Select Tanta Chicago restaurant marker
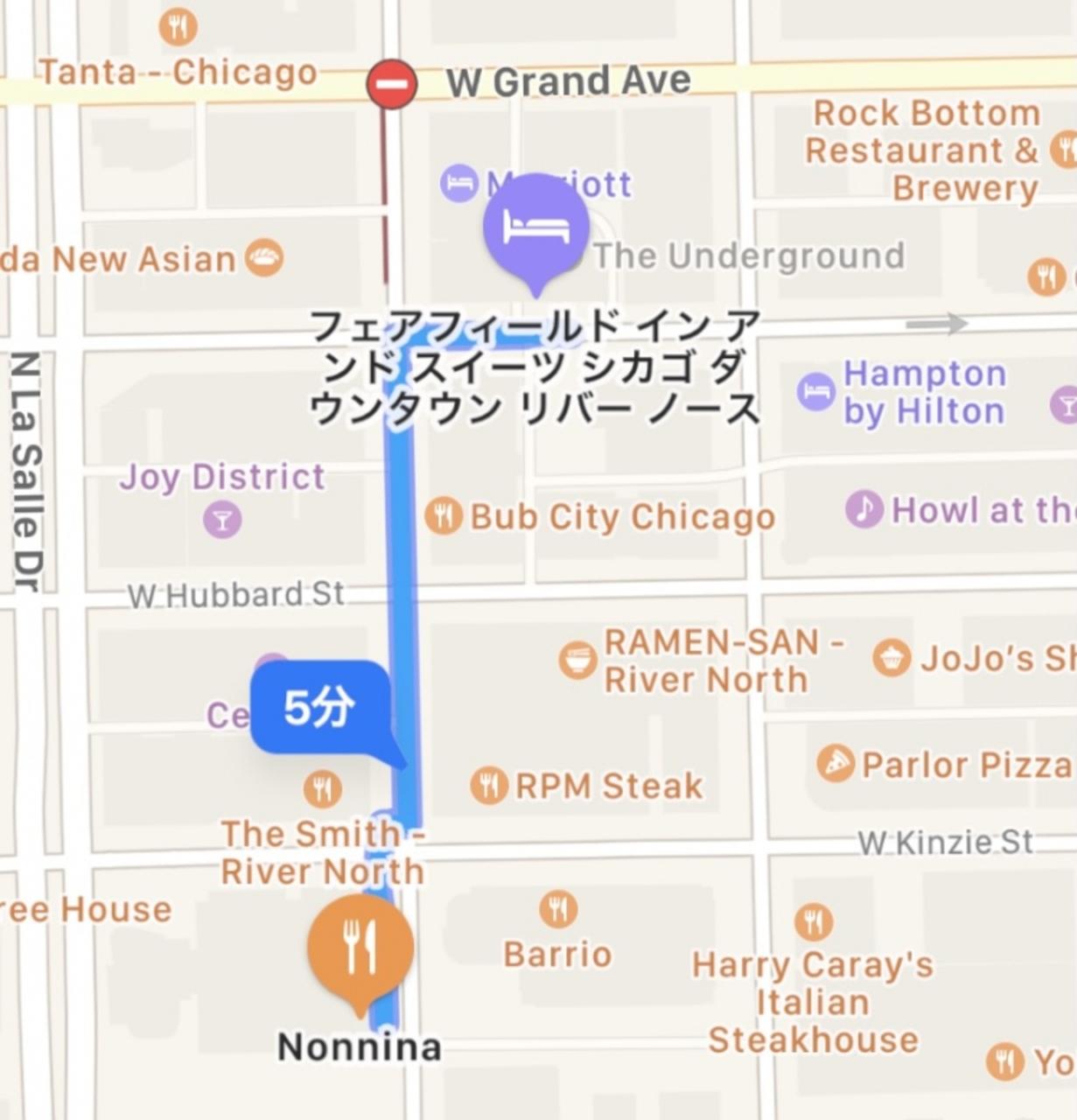 pos(178,26)
